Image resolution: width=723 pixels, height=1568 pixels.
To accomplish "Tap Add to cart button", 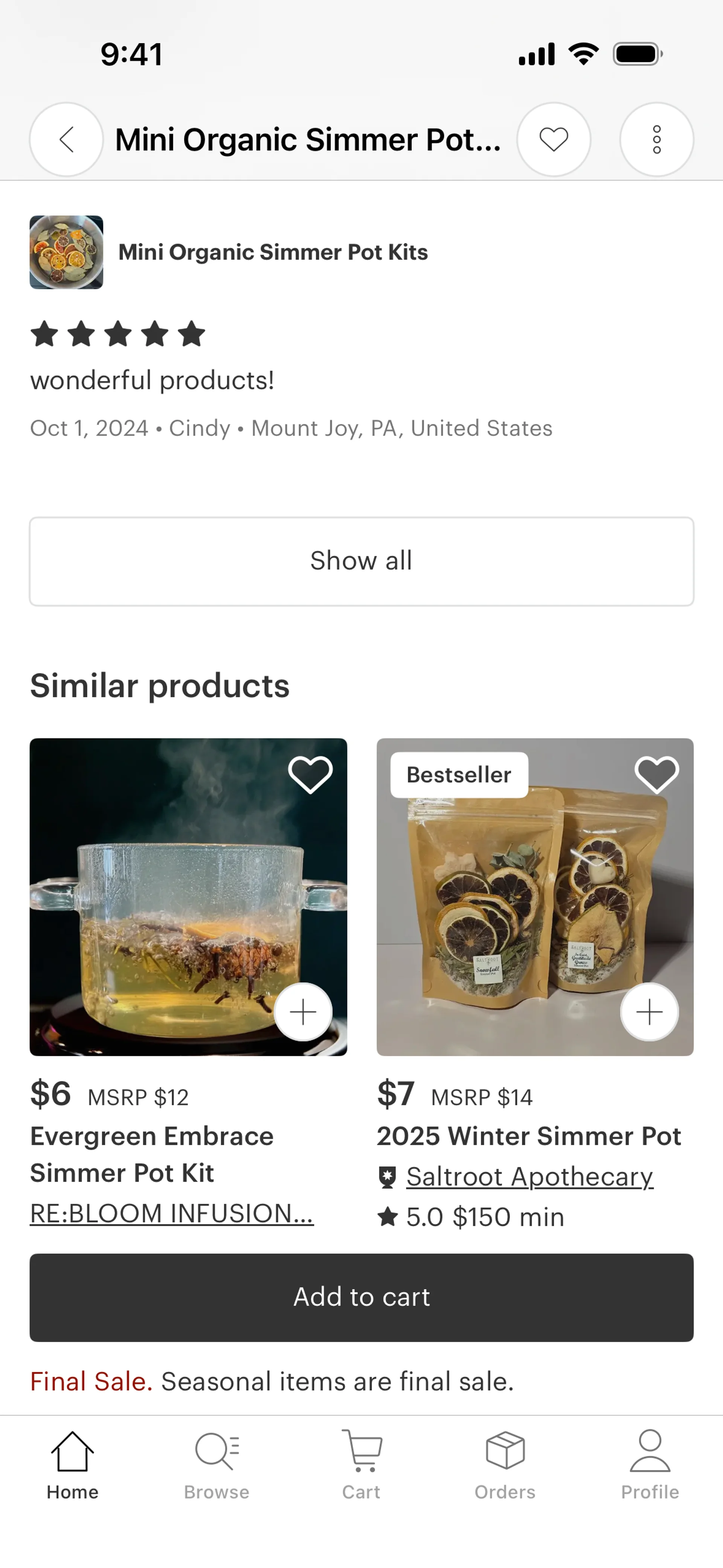I will point(361,1297).
